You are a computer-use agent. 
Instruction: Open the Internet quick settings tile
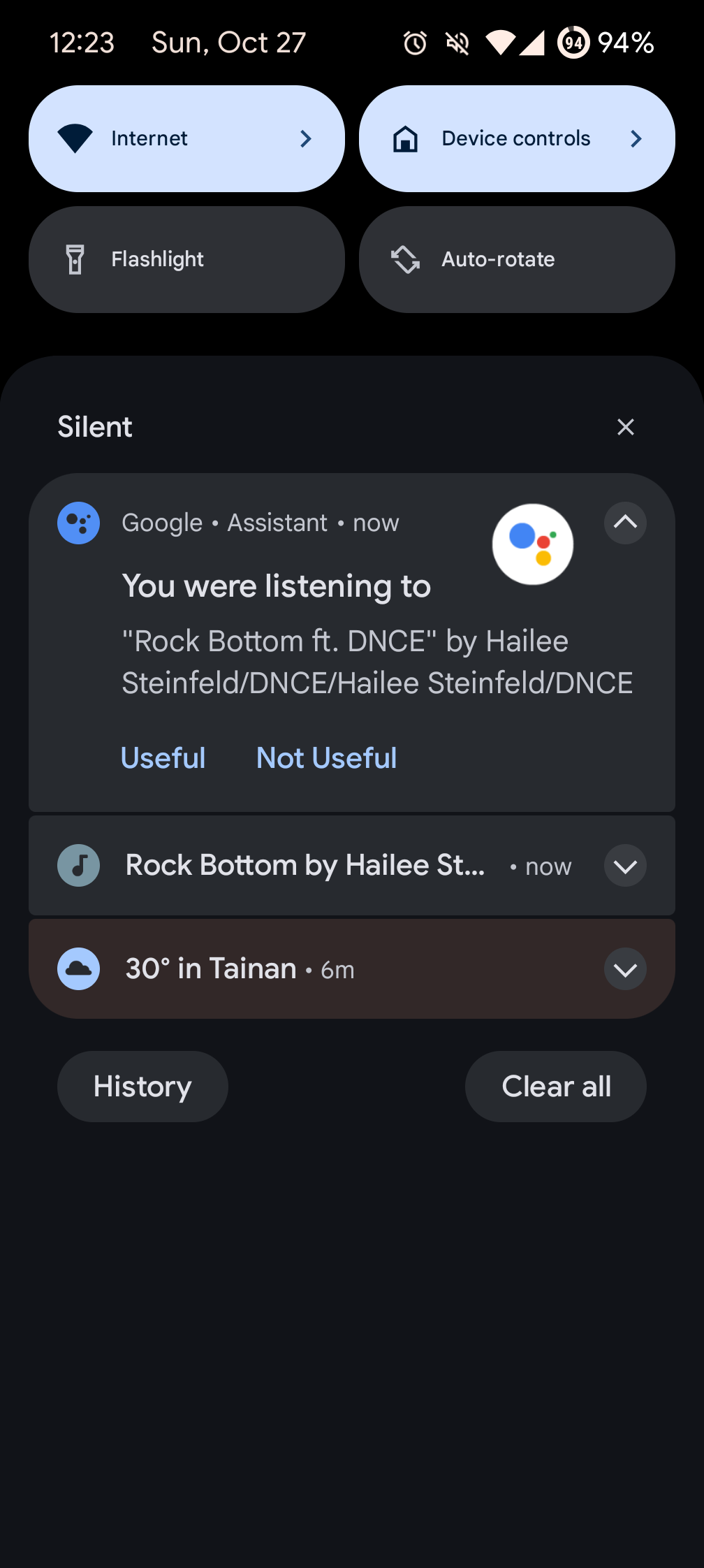[186, 138]
